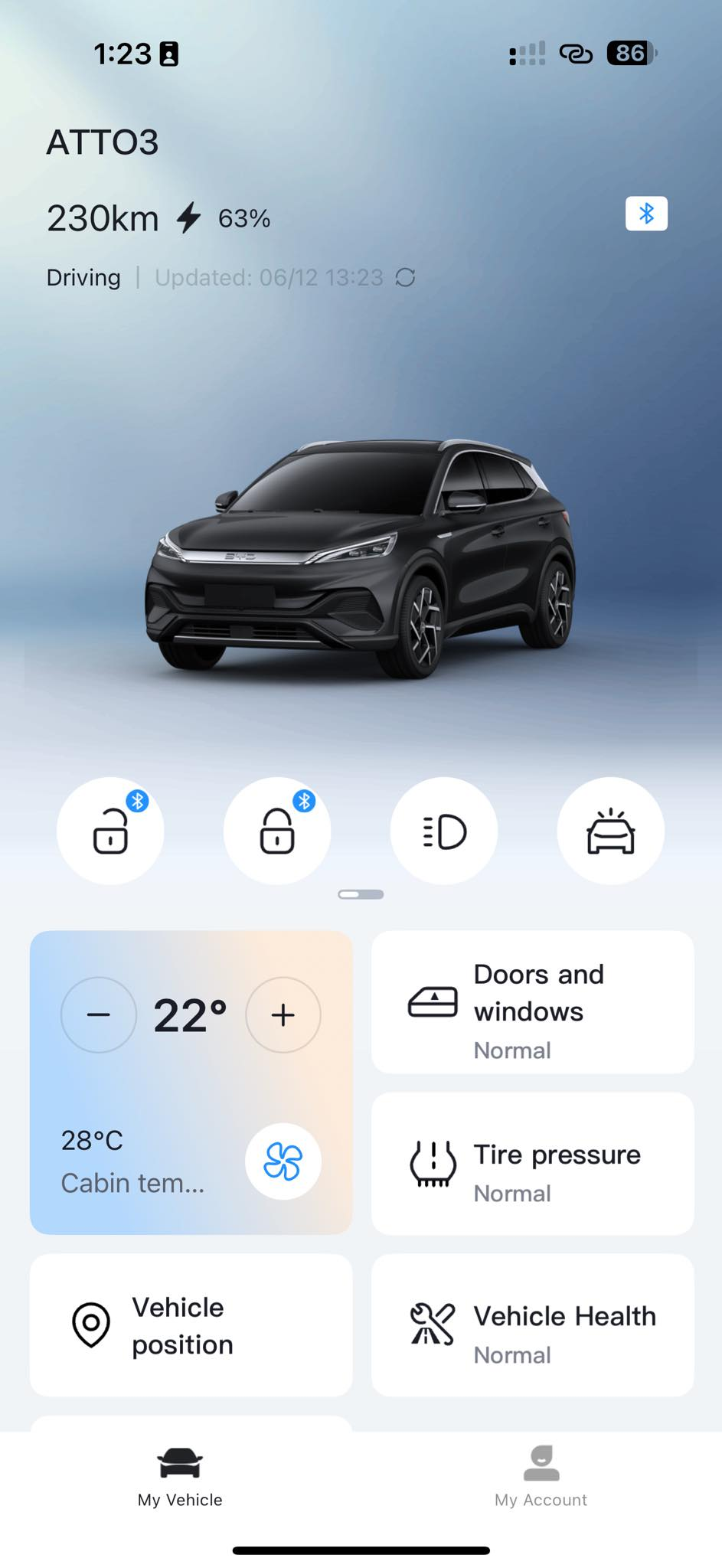Decrease the climate temperature below 22°
The image size is (722, 1568).
pos(99,1014)
